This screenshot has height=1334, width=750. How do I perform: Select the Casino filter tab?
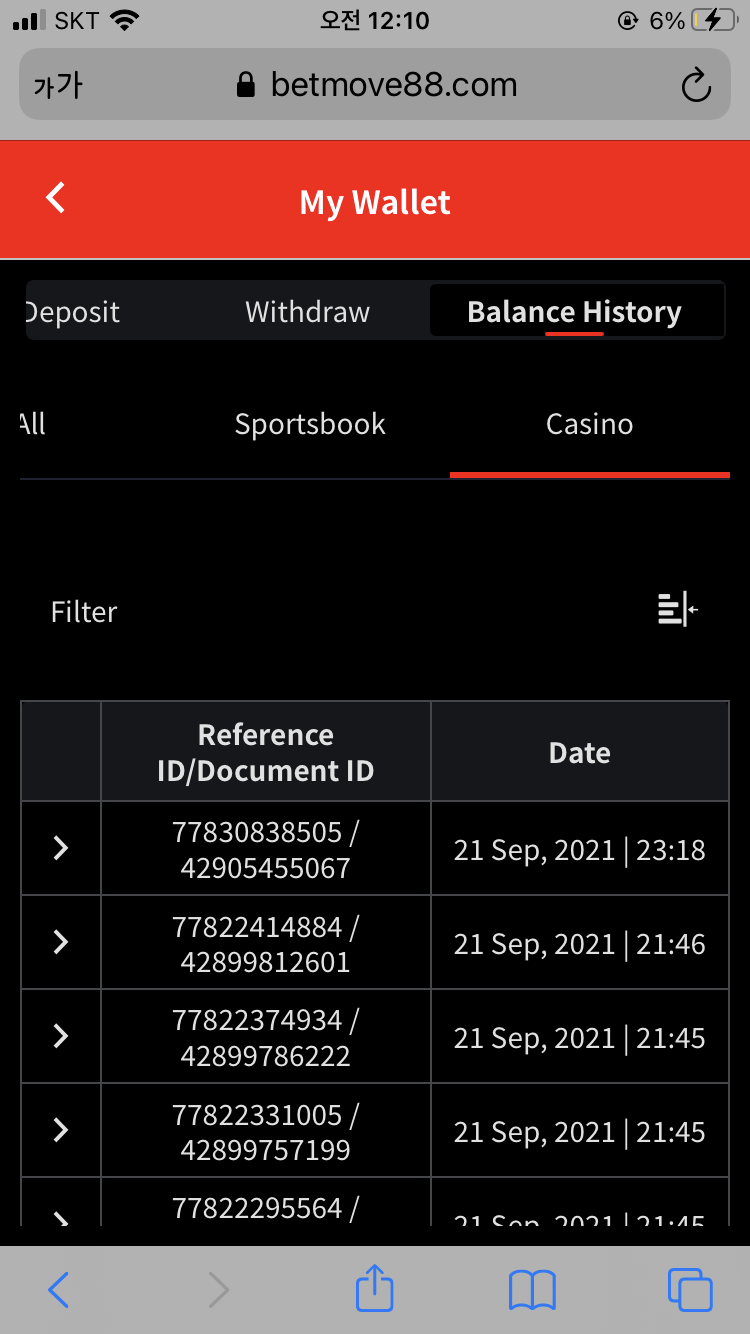tap(589, 424)
